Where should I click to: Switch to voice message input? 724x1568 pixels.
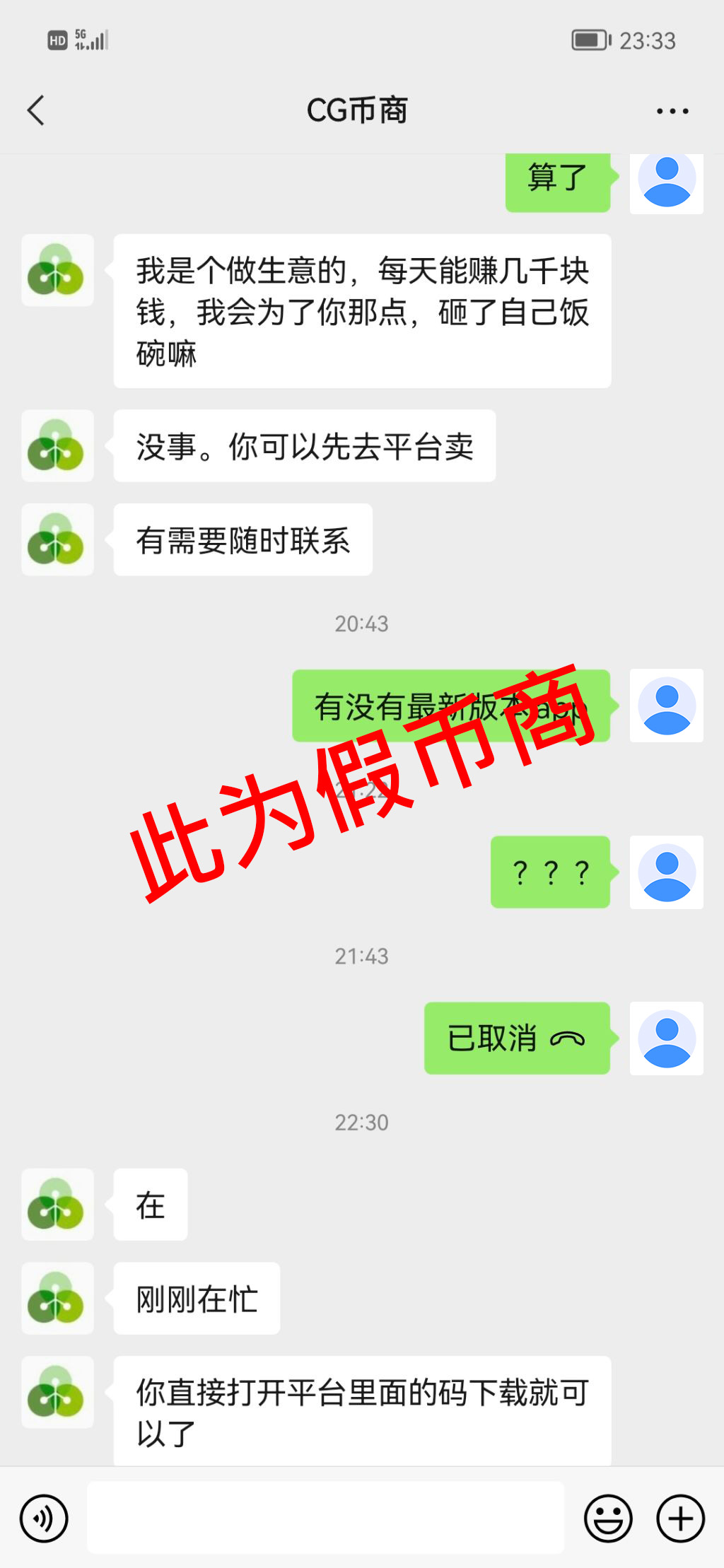[44, 1518]
